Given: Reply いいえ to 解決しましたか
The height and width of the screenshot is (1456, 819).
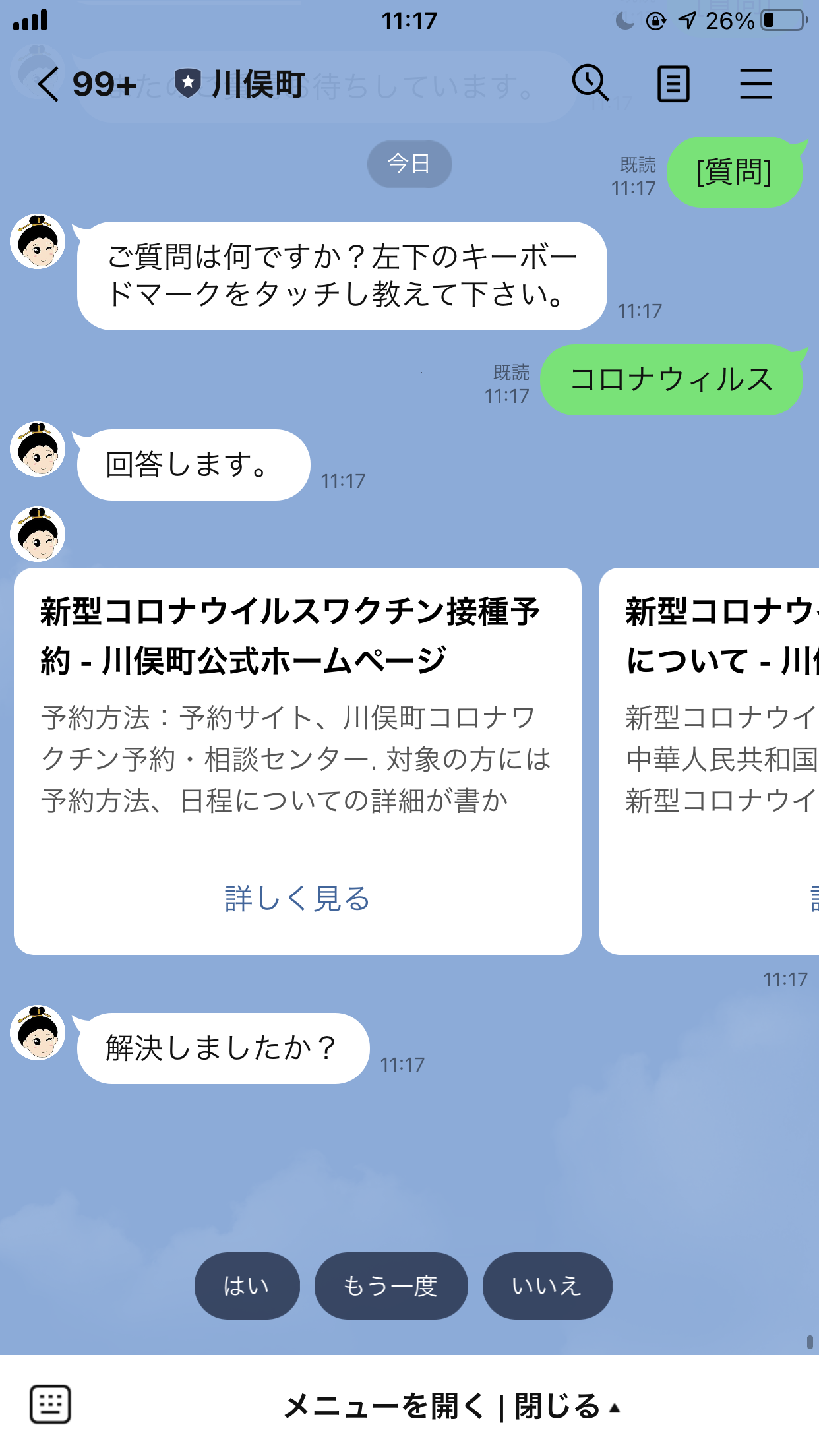Looking at the screenshot, I should coord(547,1286).
